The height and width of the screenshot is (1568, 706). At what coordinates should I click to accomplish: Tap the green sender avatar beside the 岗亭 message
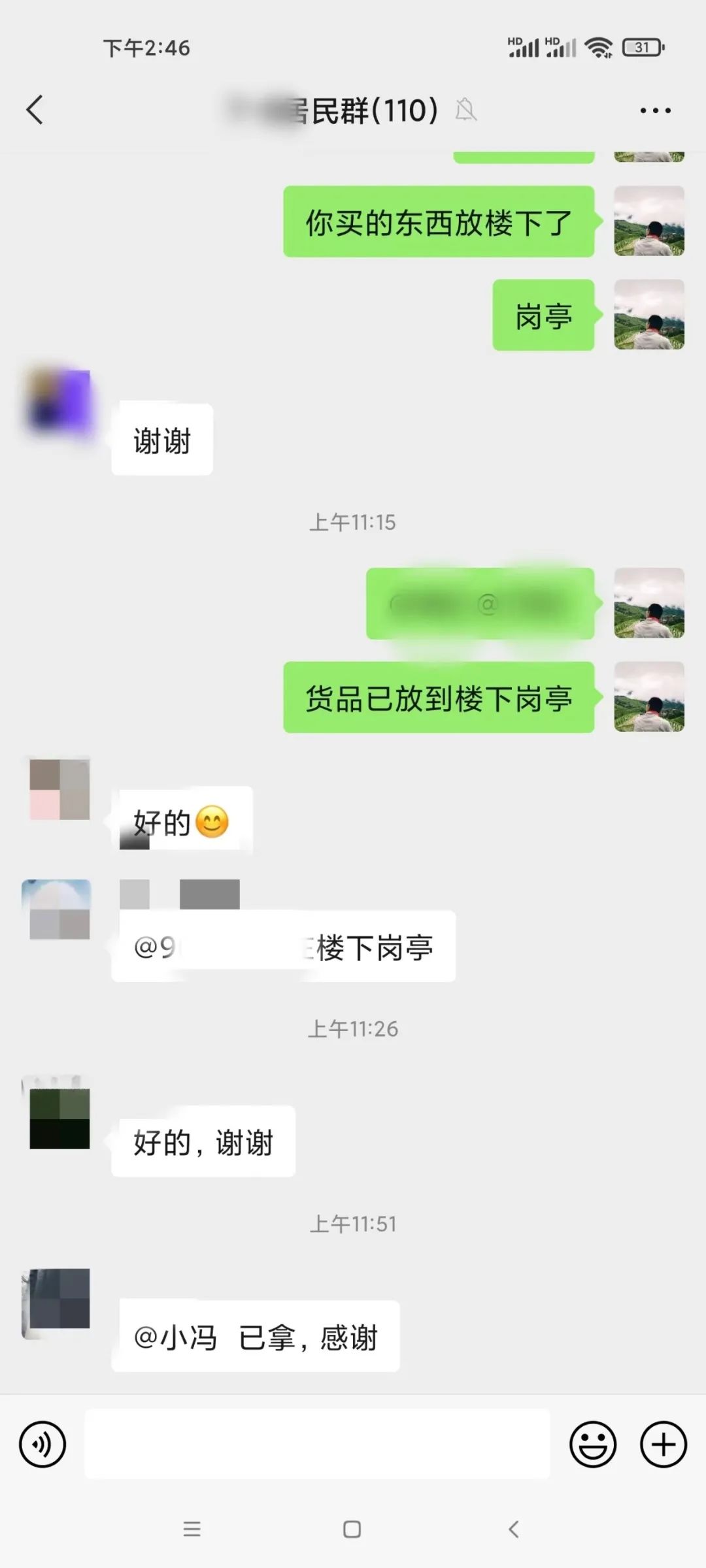[x=649, y=316]
